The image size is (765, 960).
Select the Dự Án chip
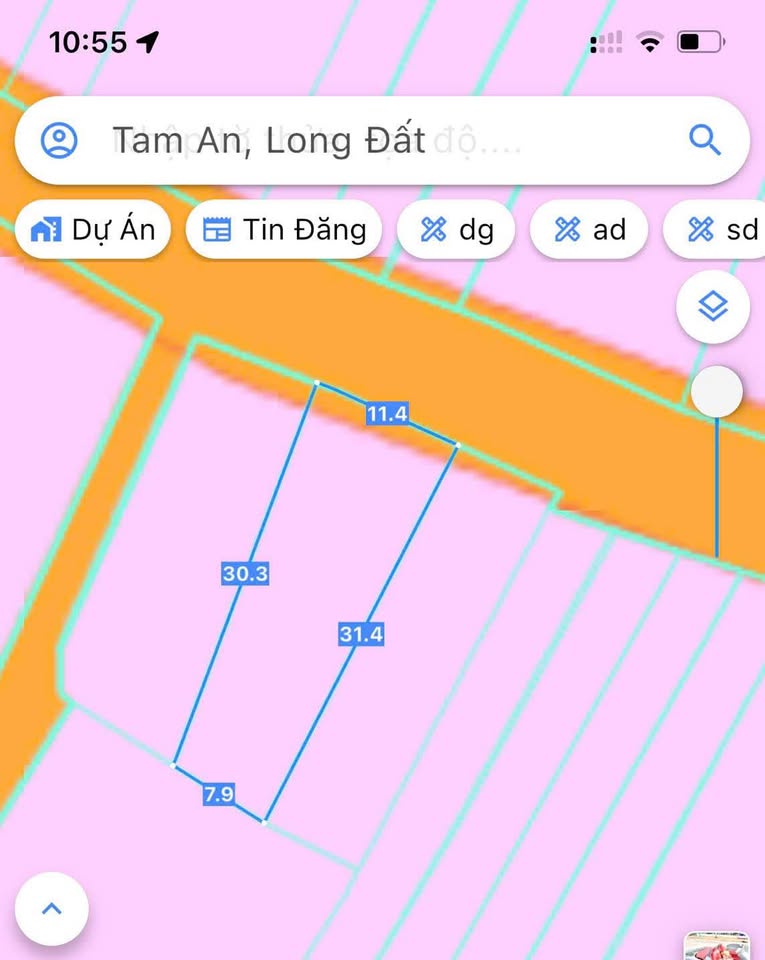coord(94,230)
